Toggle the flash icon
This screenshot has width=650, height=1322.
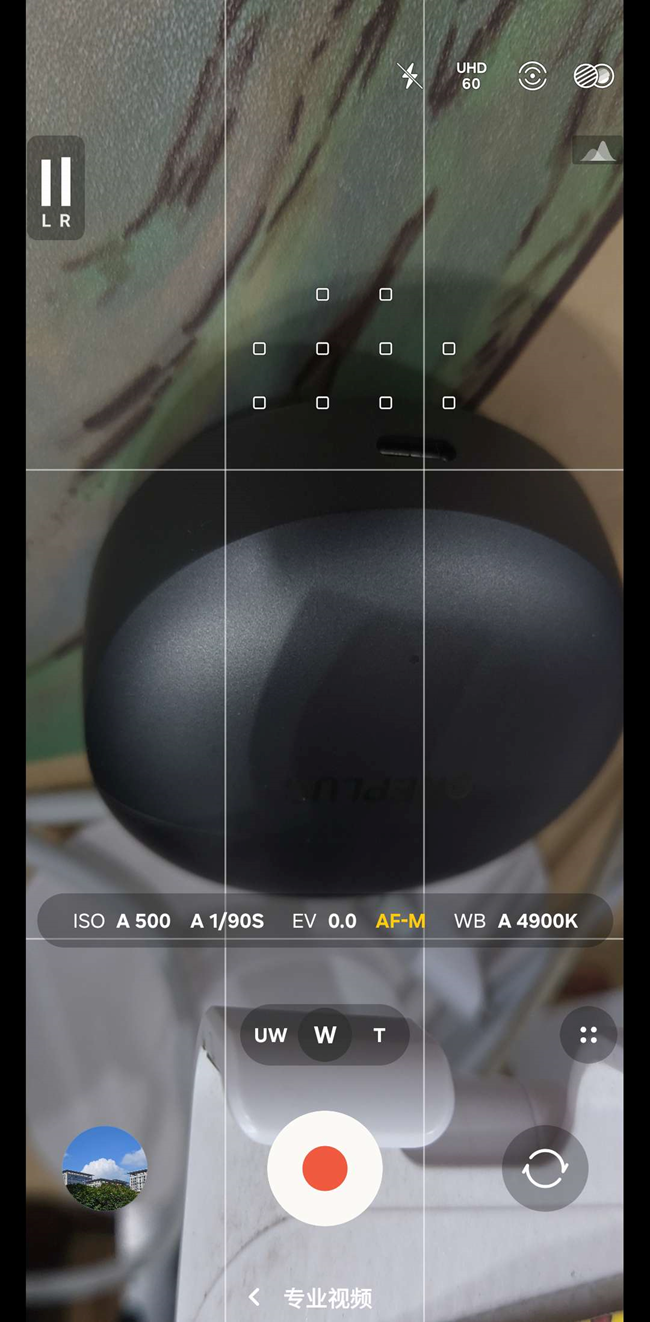(x=410, y=76)
